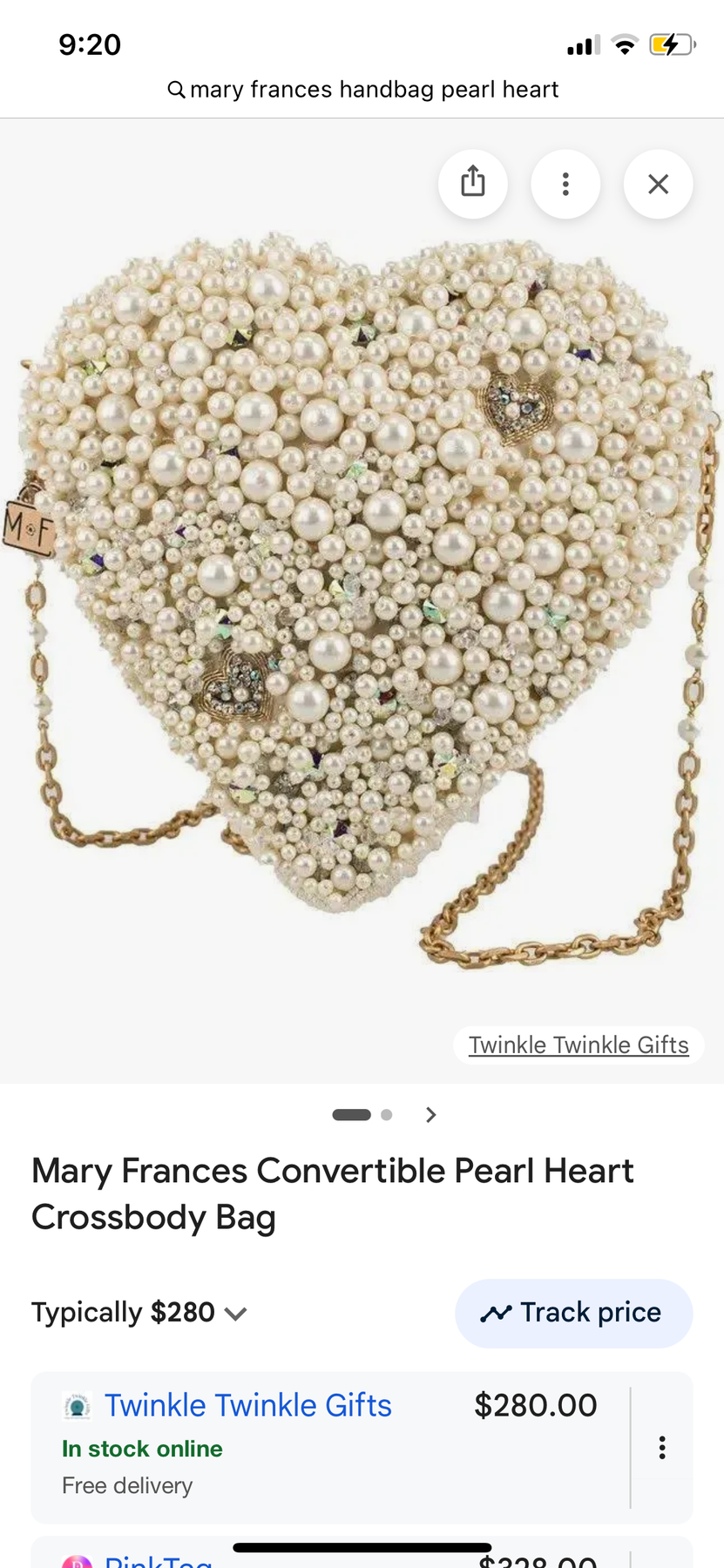The width and height of the screenshot is (724, 1568).
Task: Track price for this bag
Action: 573,1313
